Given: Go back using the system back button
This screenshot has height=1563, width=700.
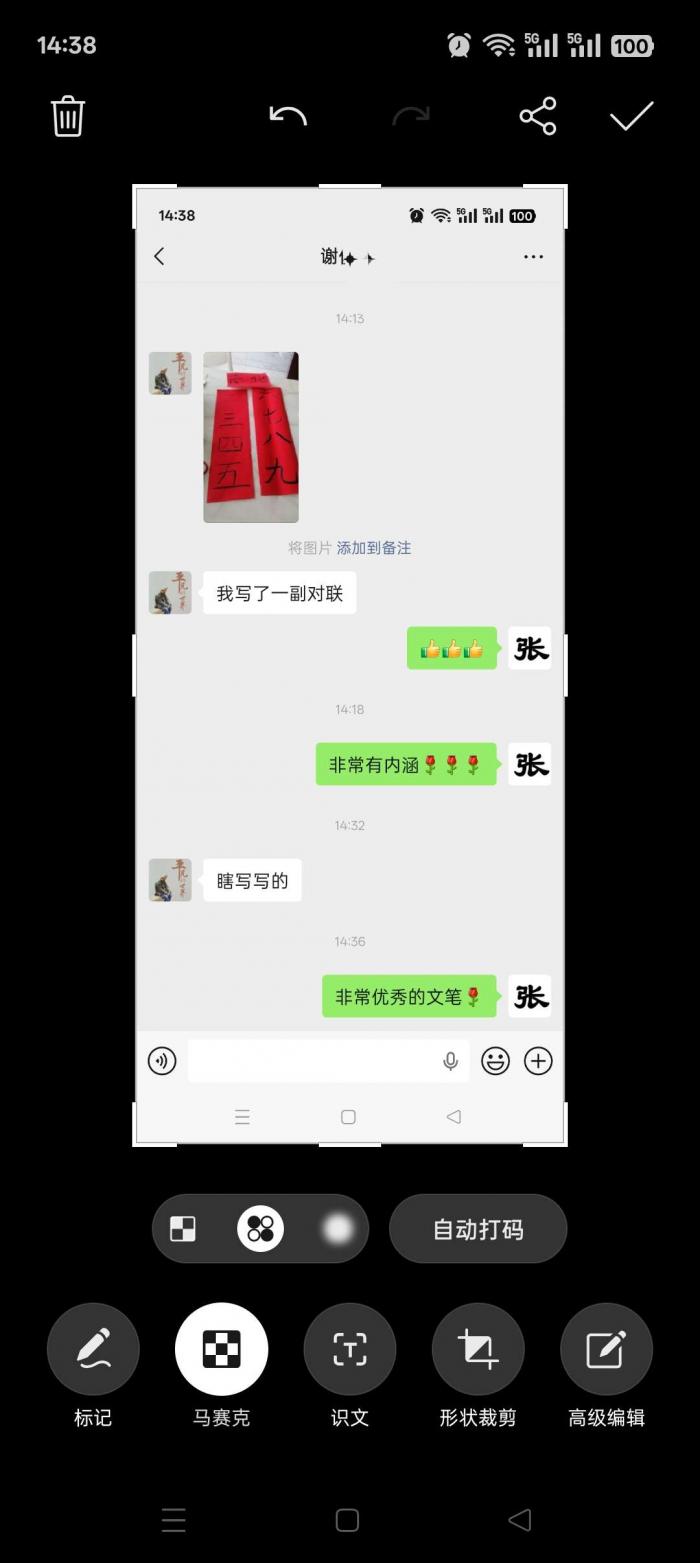Looking at the screenshot, I should (519, 1520).
